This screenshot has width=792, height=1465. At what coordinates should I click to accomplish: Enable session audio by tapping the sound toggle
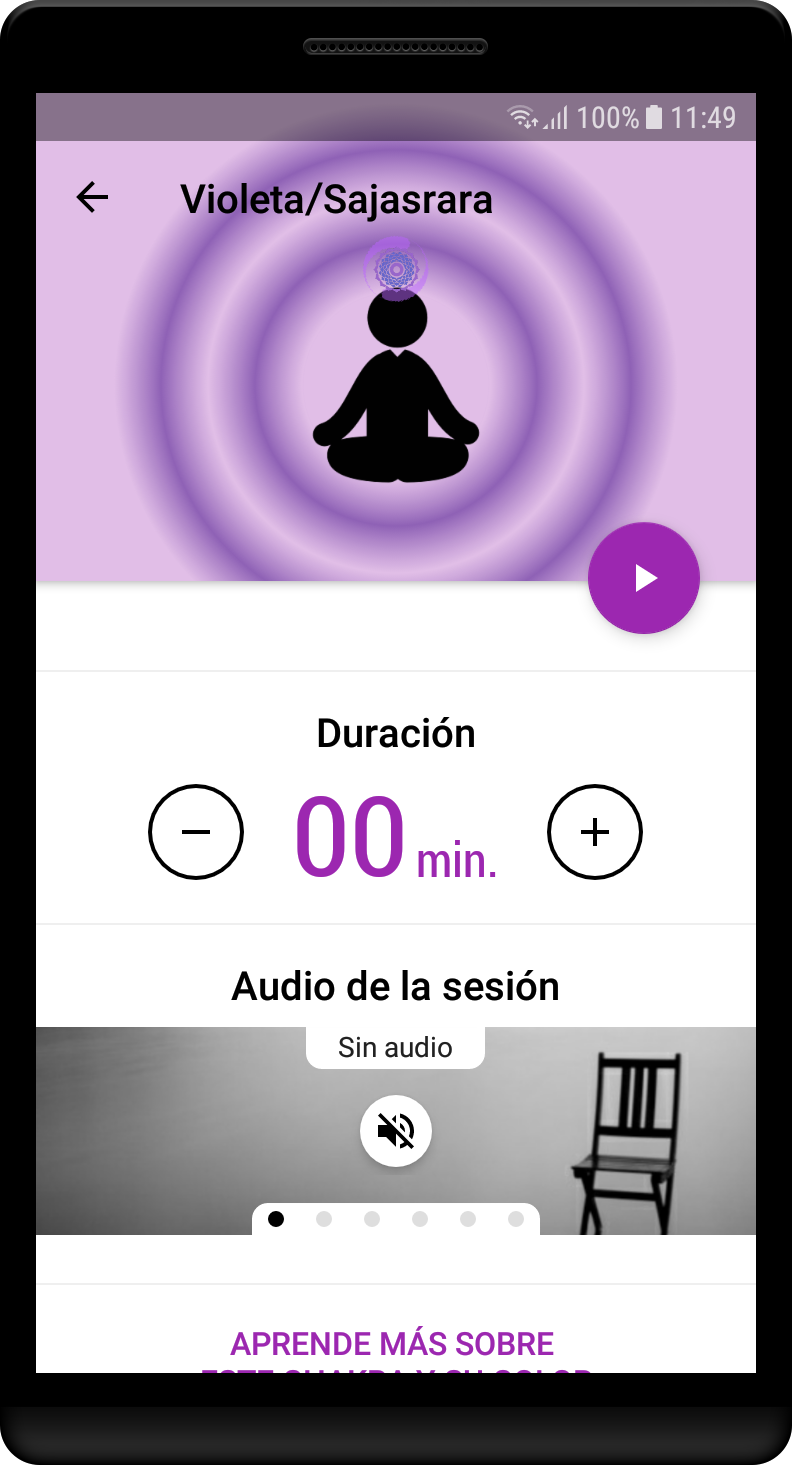(x=395, y=1130)
